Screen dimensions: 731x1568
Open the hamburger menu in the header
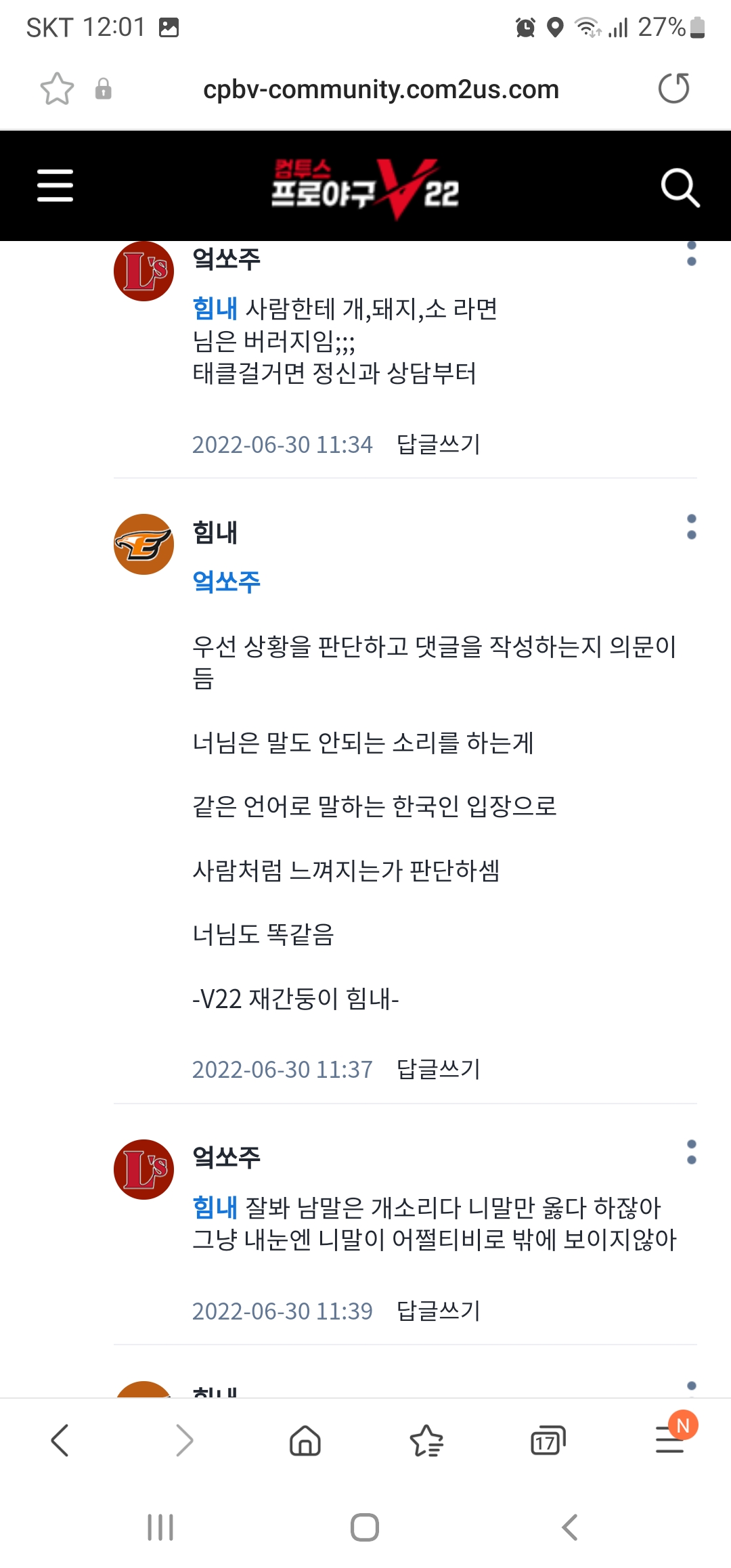point(55,186)
